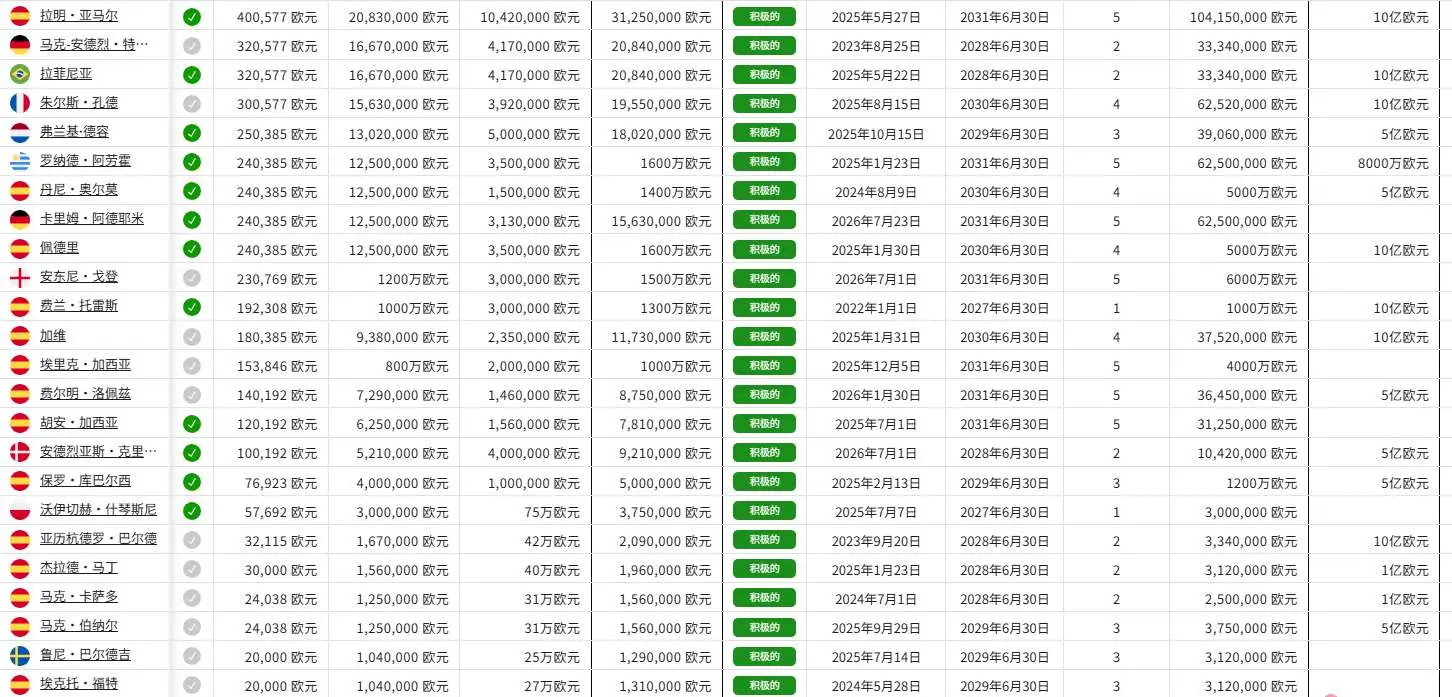Open the 费尔明·洛佩兹 link
The width and height of the screenshot is (1452, 697).
pos(85,393)
